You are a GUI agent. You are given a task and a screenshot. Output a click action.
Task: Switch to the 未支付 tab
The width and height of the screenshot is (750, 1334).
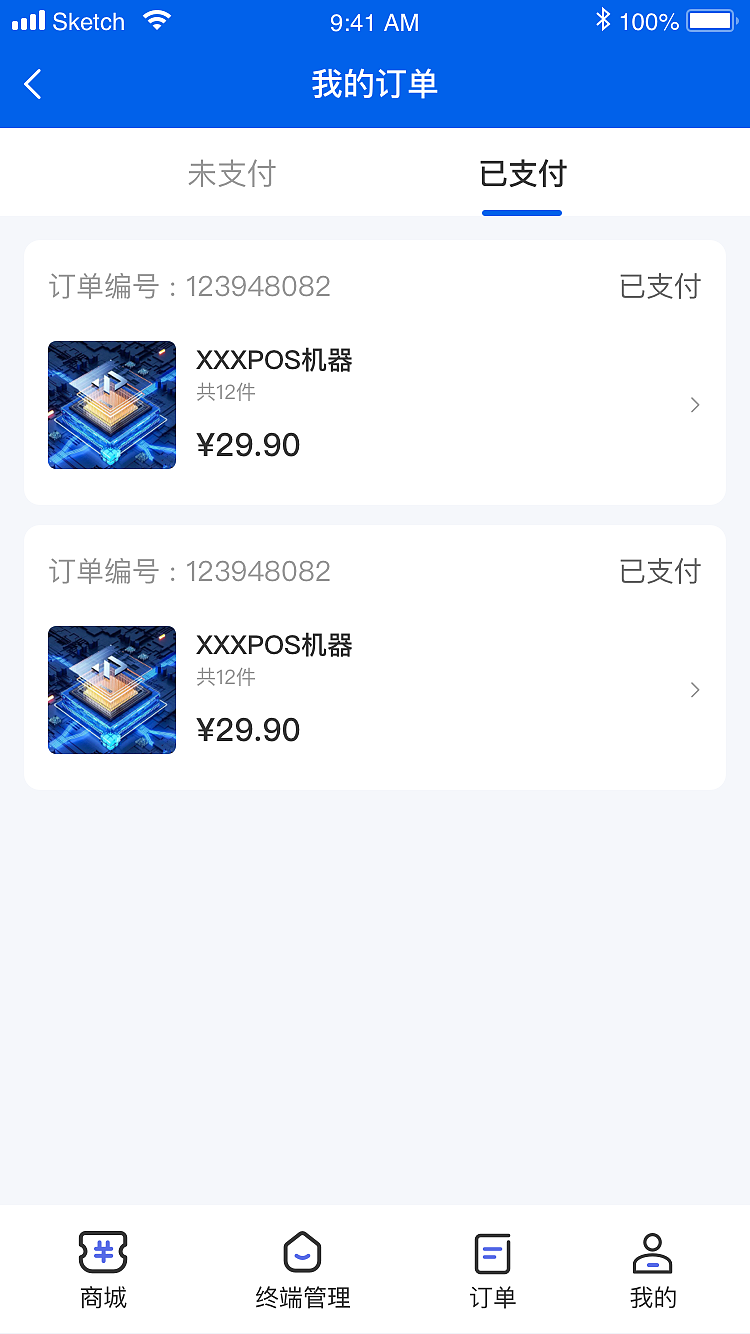tap(231, 172)
